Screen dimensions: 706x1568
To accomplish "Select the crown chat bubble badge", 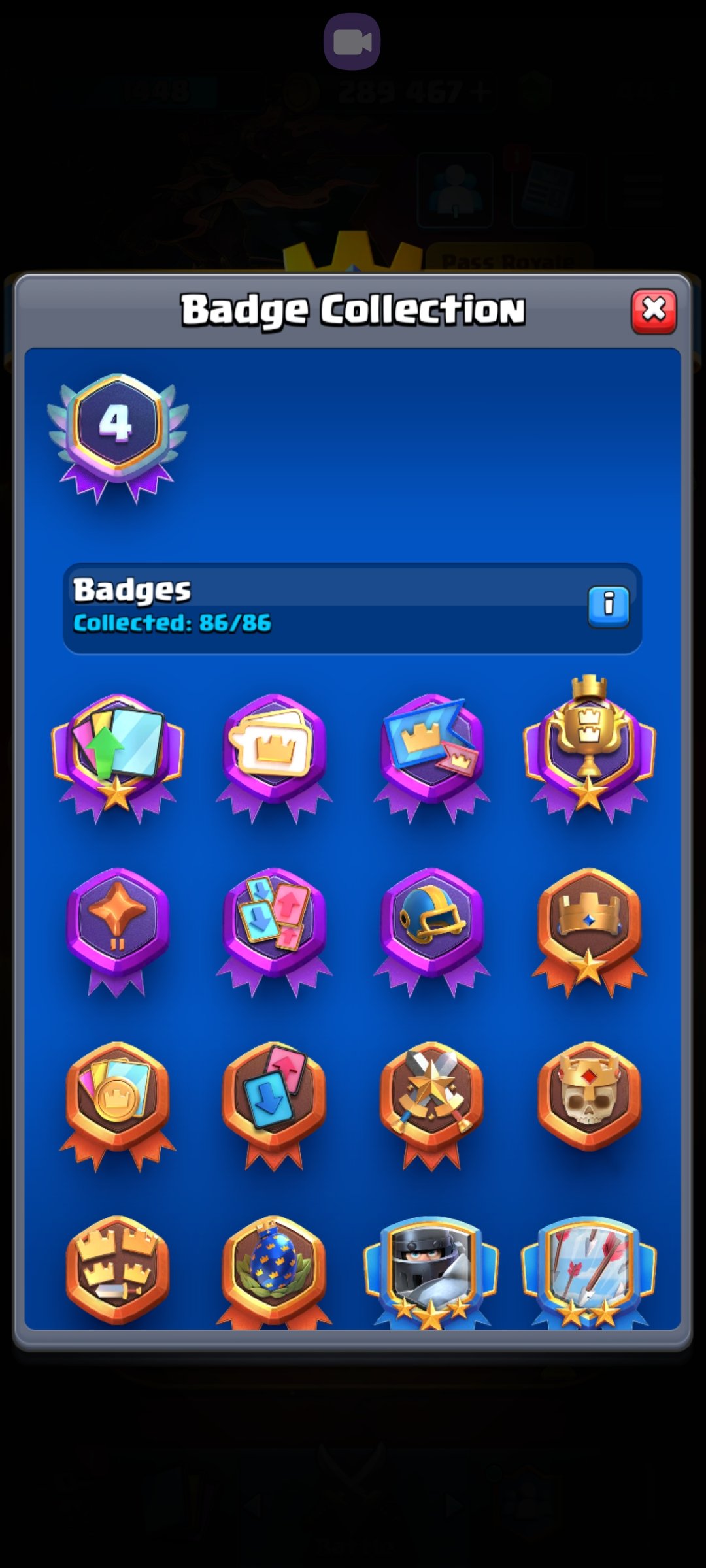I will point(275,758).
